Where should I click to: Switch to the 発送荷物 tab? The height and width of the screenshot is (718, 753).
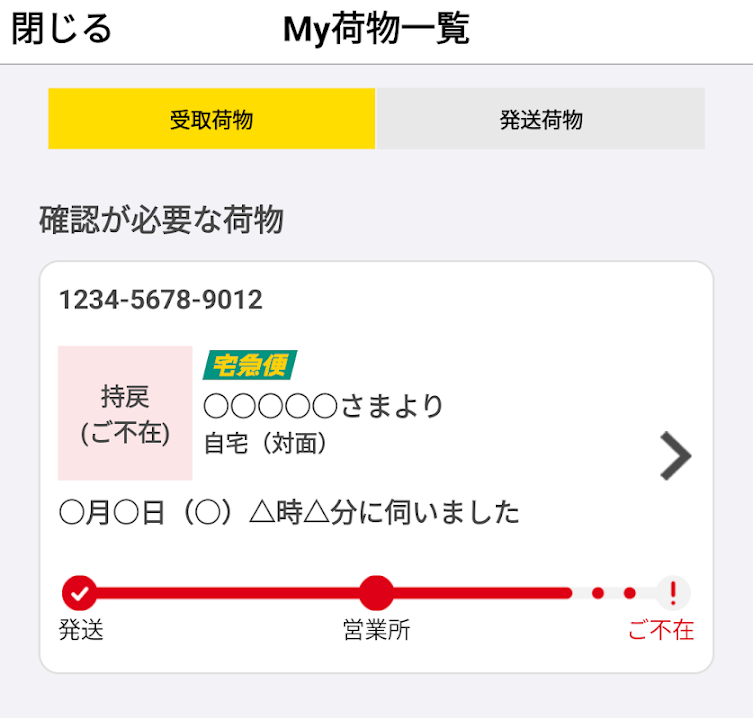[x=540, y=119]
